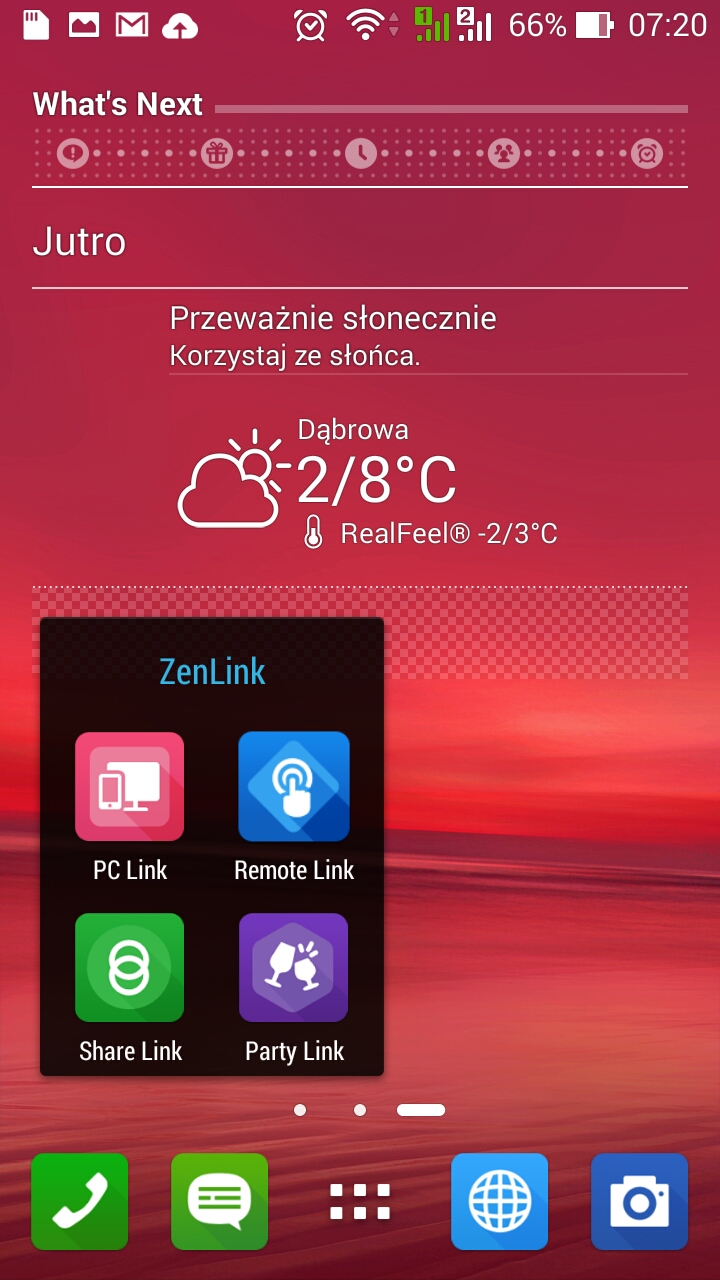Open the PC Link app

pos(129,787)
